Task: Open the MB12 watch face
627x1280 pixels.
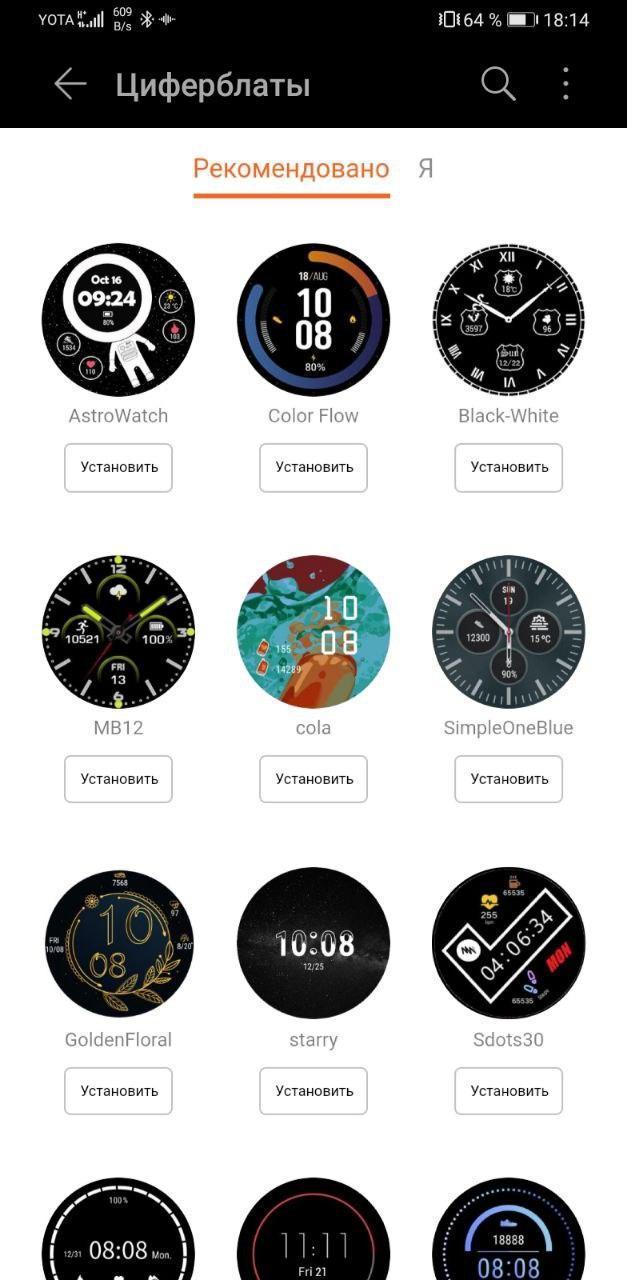Action: pos(118,632)
